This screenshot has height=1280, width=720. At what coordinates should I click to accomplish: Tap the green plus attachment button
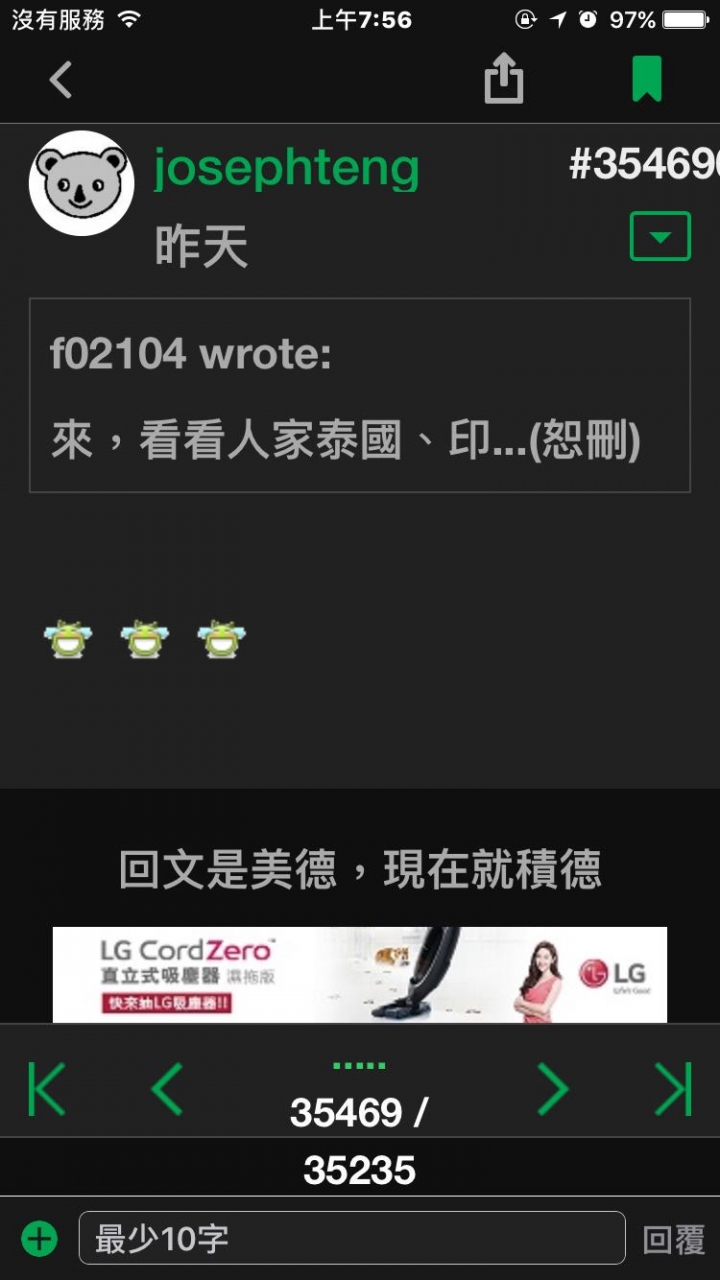point(40,1240)
